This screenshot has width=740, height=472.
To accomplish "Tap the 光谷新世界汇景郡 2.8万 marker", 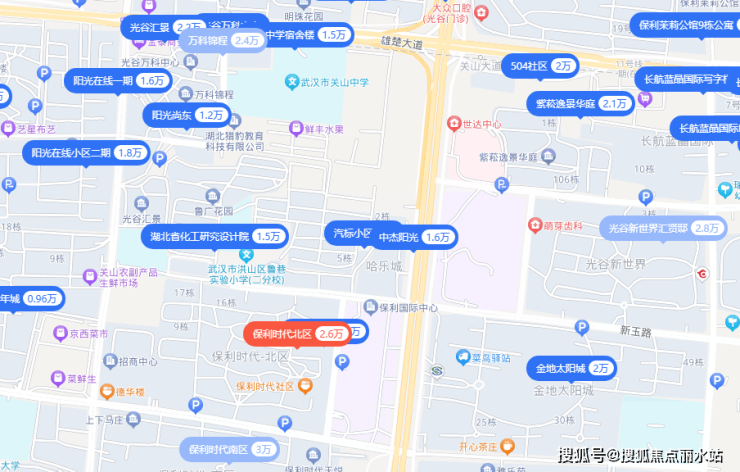I will tap(664, 228).
